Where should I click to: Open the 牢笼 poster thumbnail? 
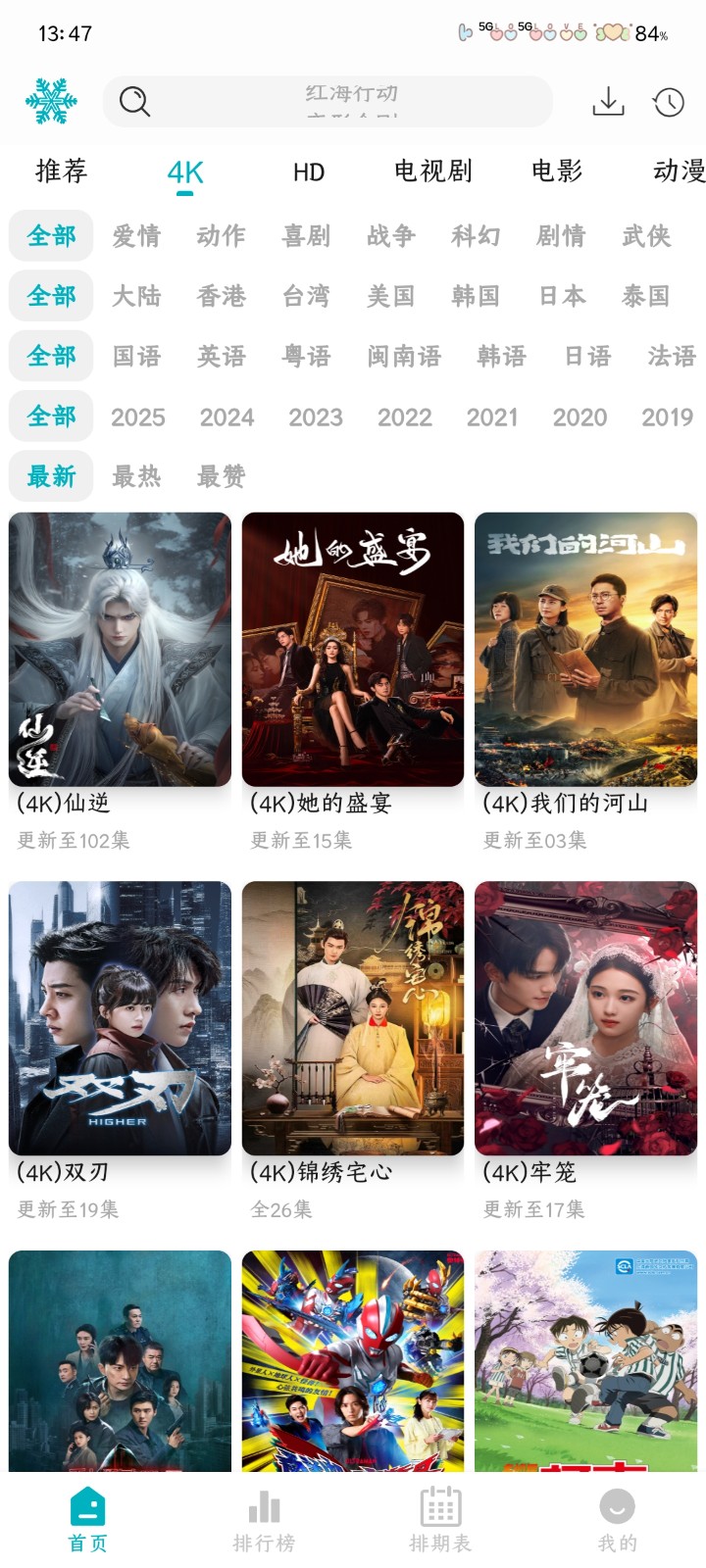[x=585, y=1019]
